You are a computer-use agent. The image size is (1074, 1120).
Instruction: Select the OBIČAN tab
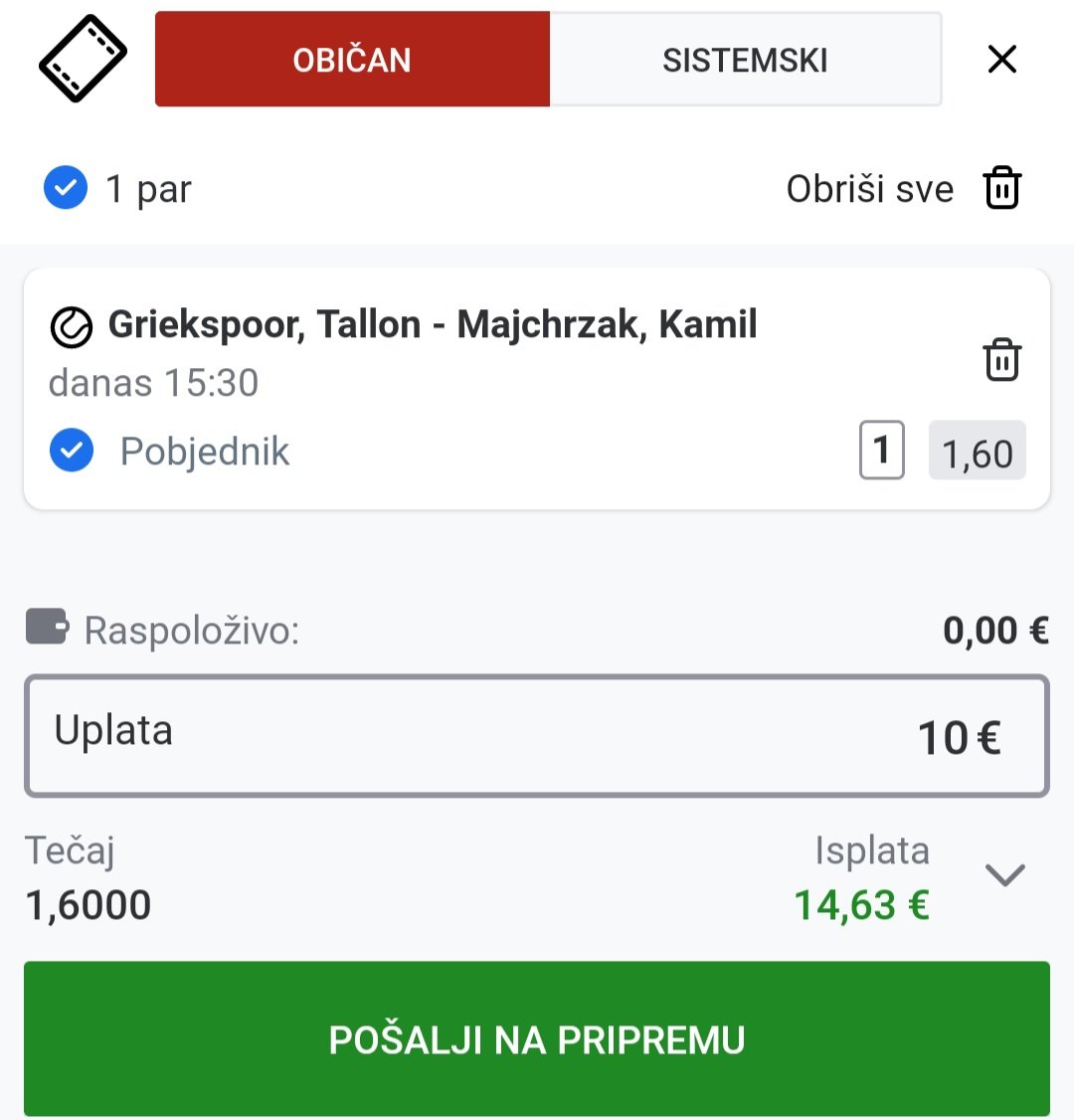352,60
